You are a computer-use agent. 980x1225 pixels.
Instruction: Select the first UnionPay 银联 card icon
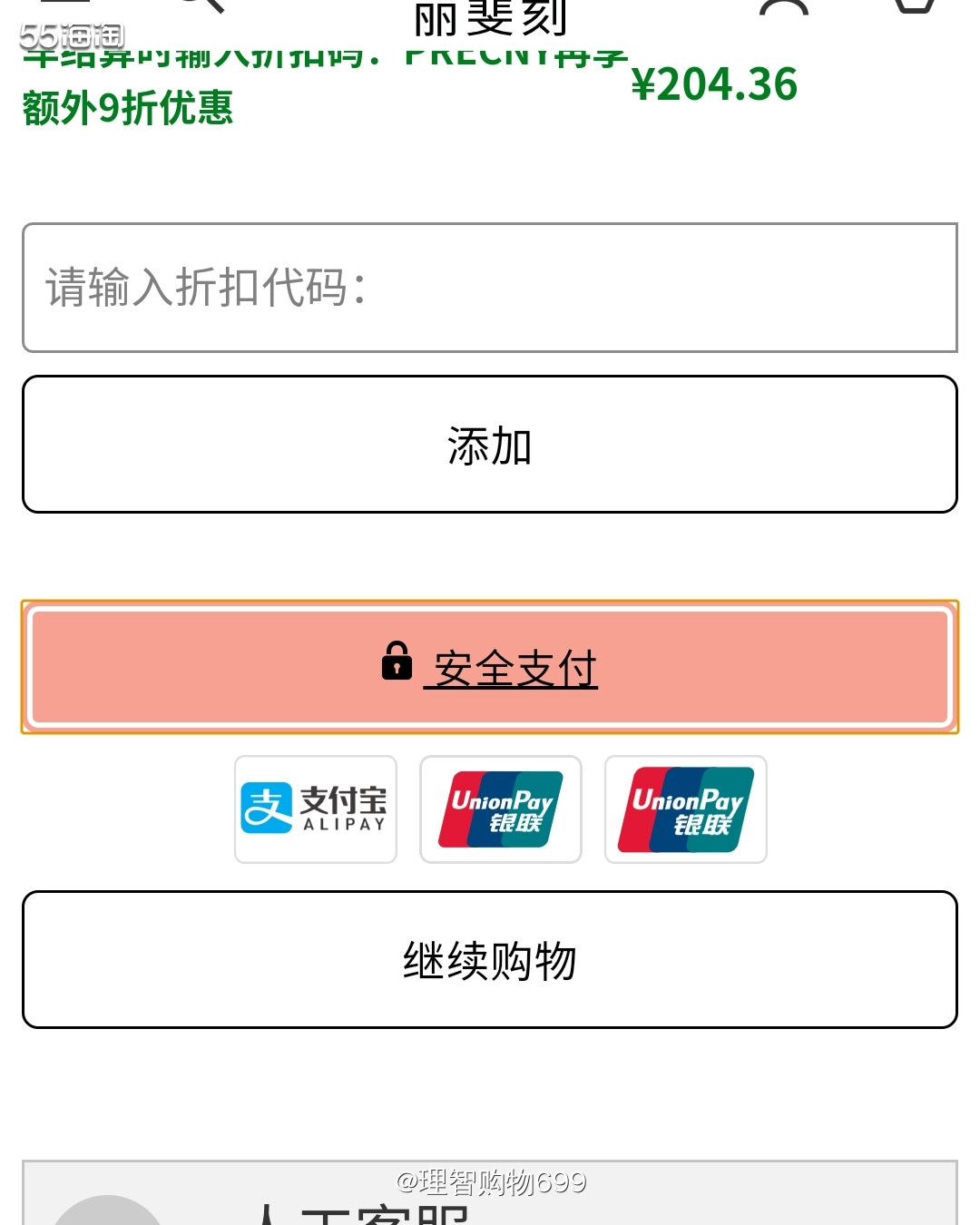[500, 810]
